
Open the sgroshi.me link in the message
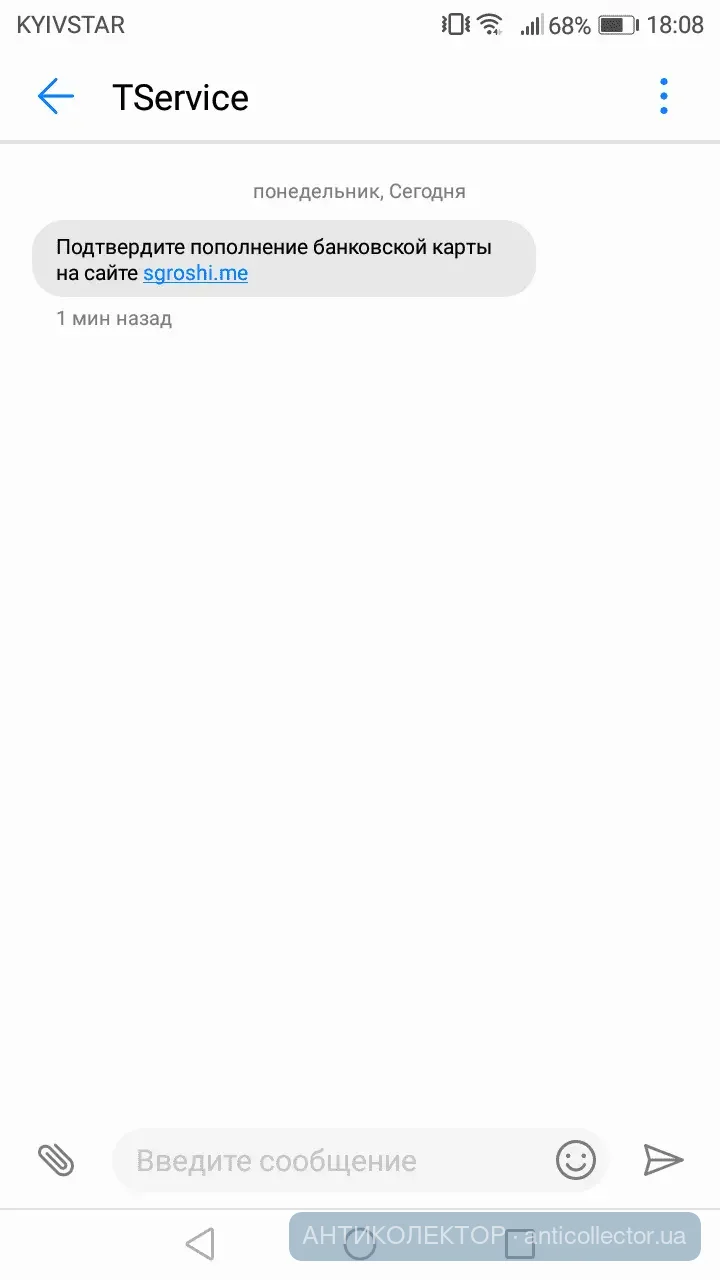point(195,273)
